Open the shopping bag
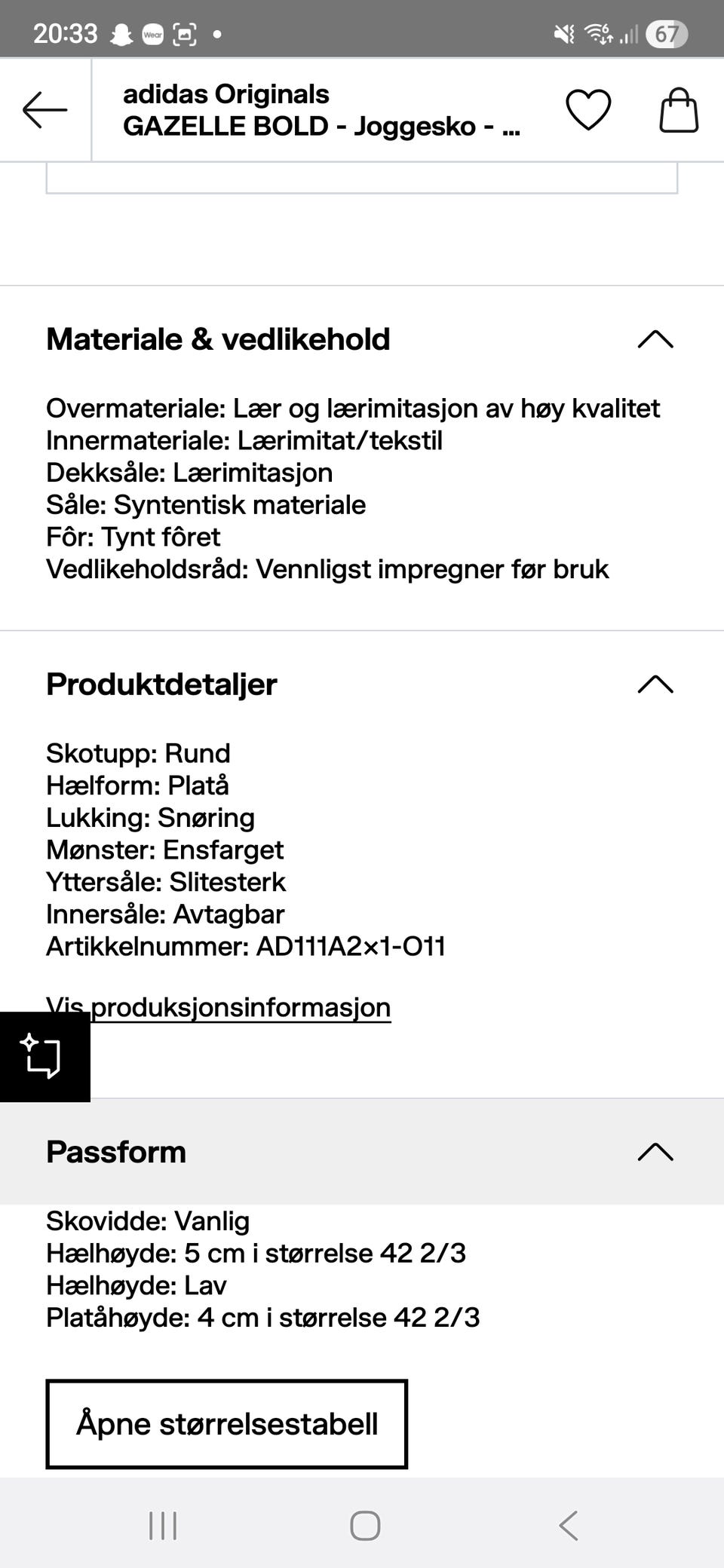This screenshot has height=1568, width=724. [678, 110]
